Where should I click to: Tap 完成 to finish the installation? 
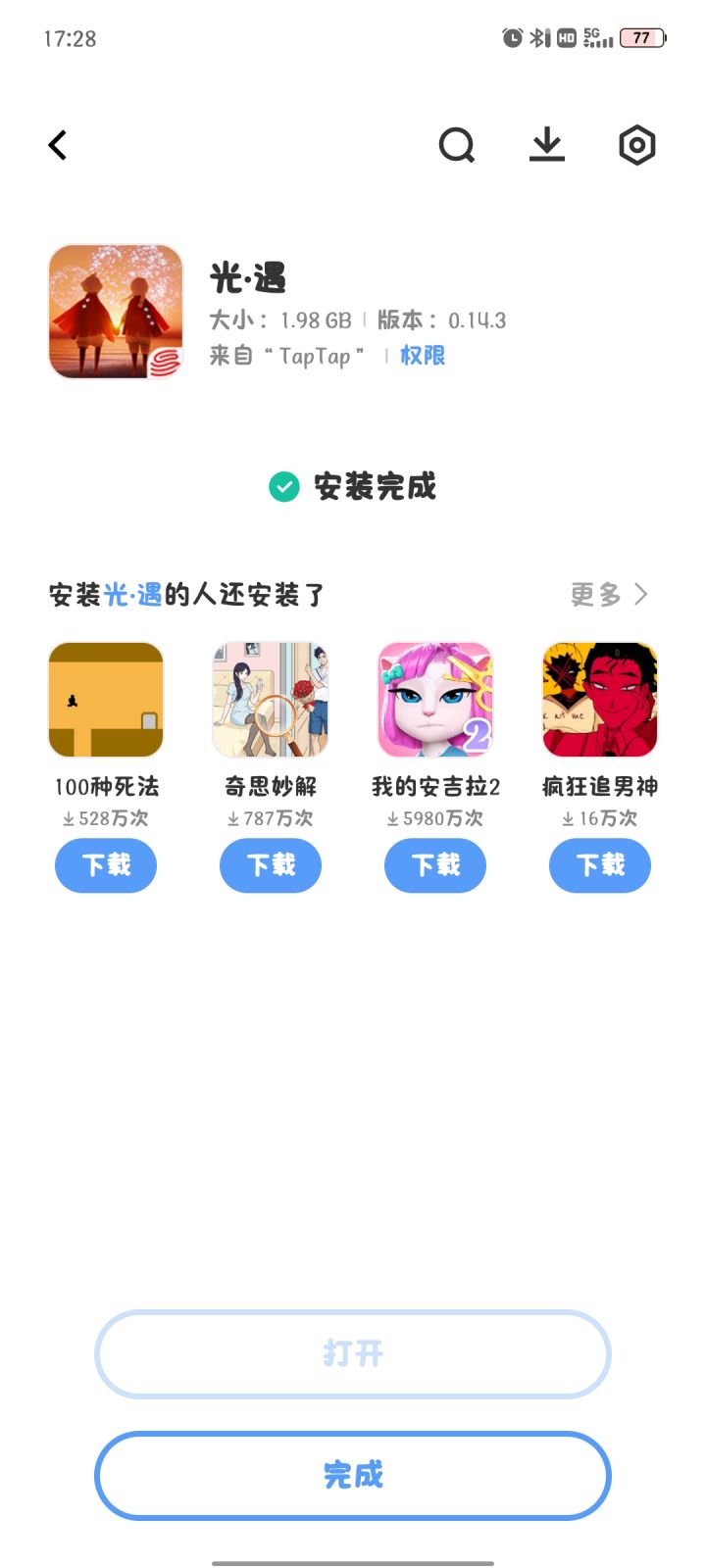[x=353, y=1476]
